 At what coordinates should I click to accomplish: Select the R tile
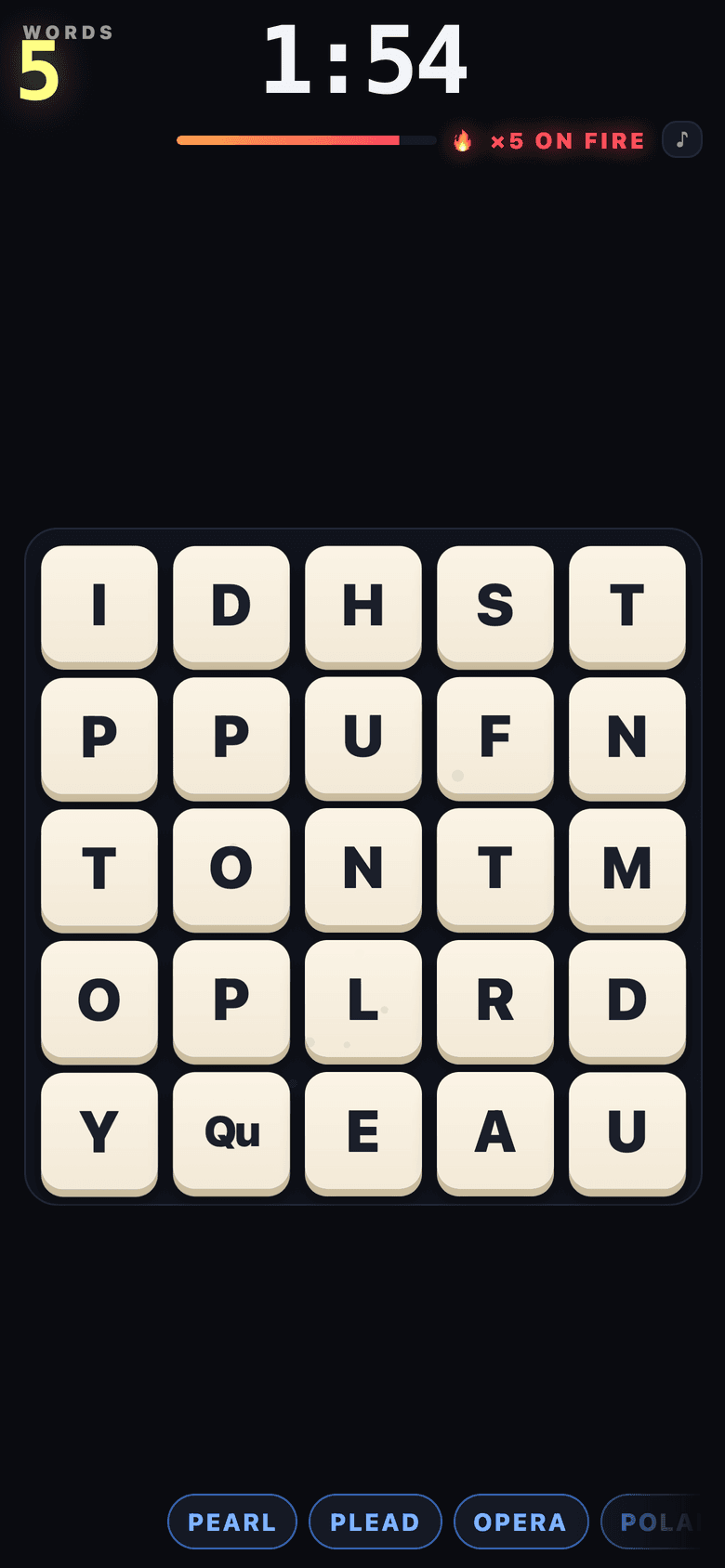pos(495,1002)
